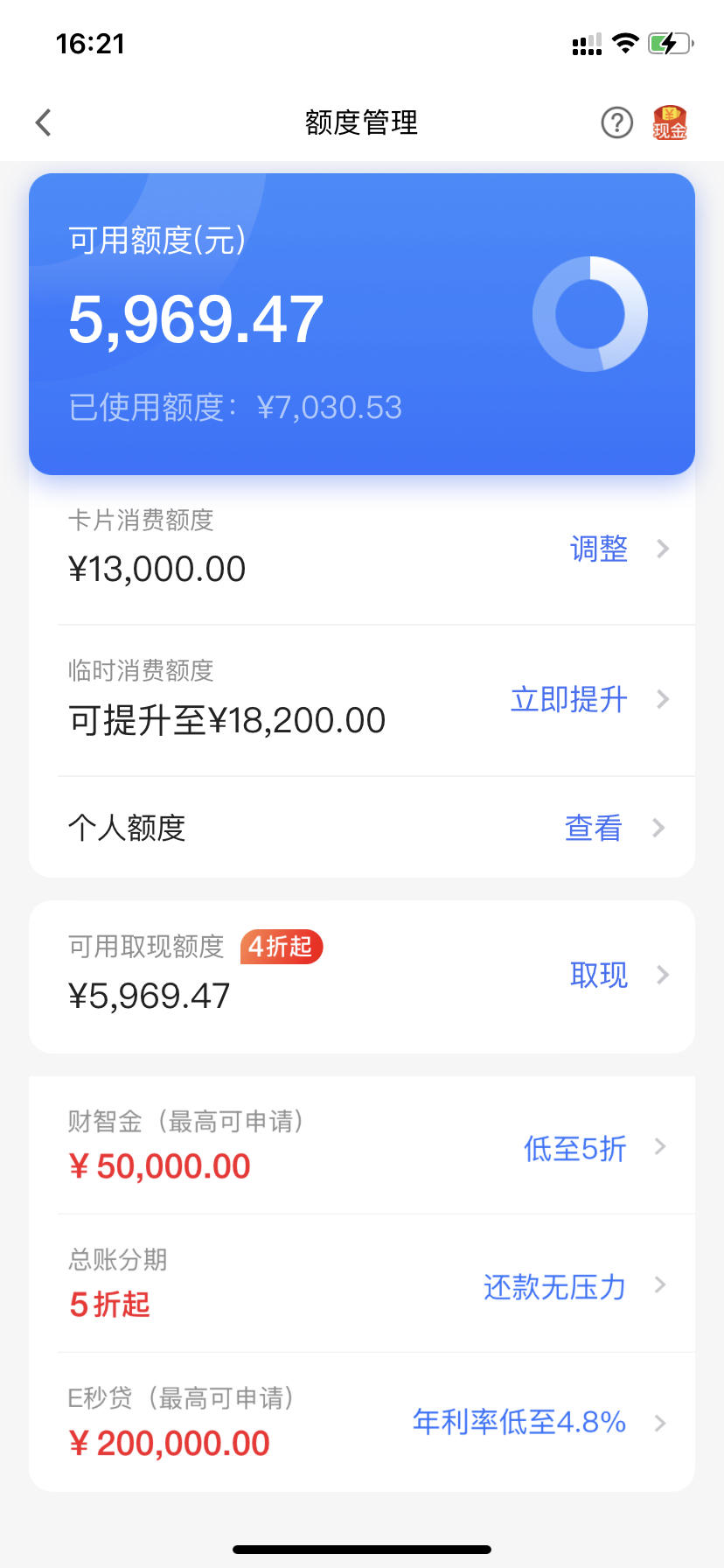Screen dimensions: 724x1568
Task: Open the blue 可用额度 summary card
Action: point(362,324)
